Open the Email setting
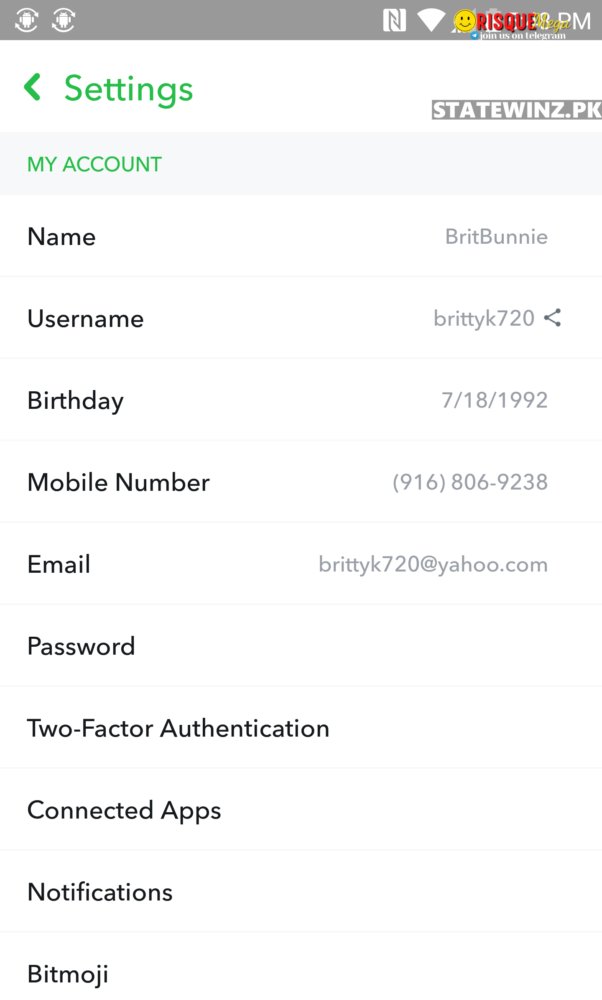This screenshot has height=1000, width=602. [301, 564]
